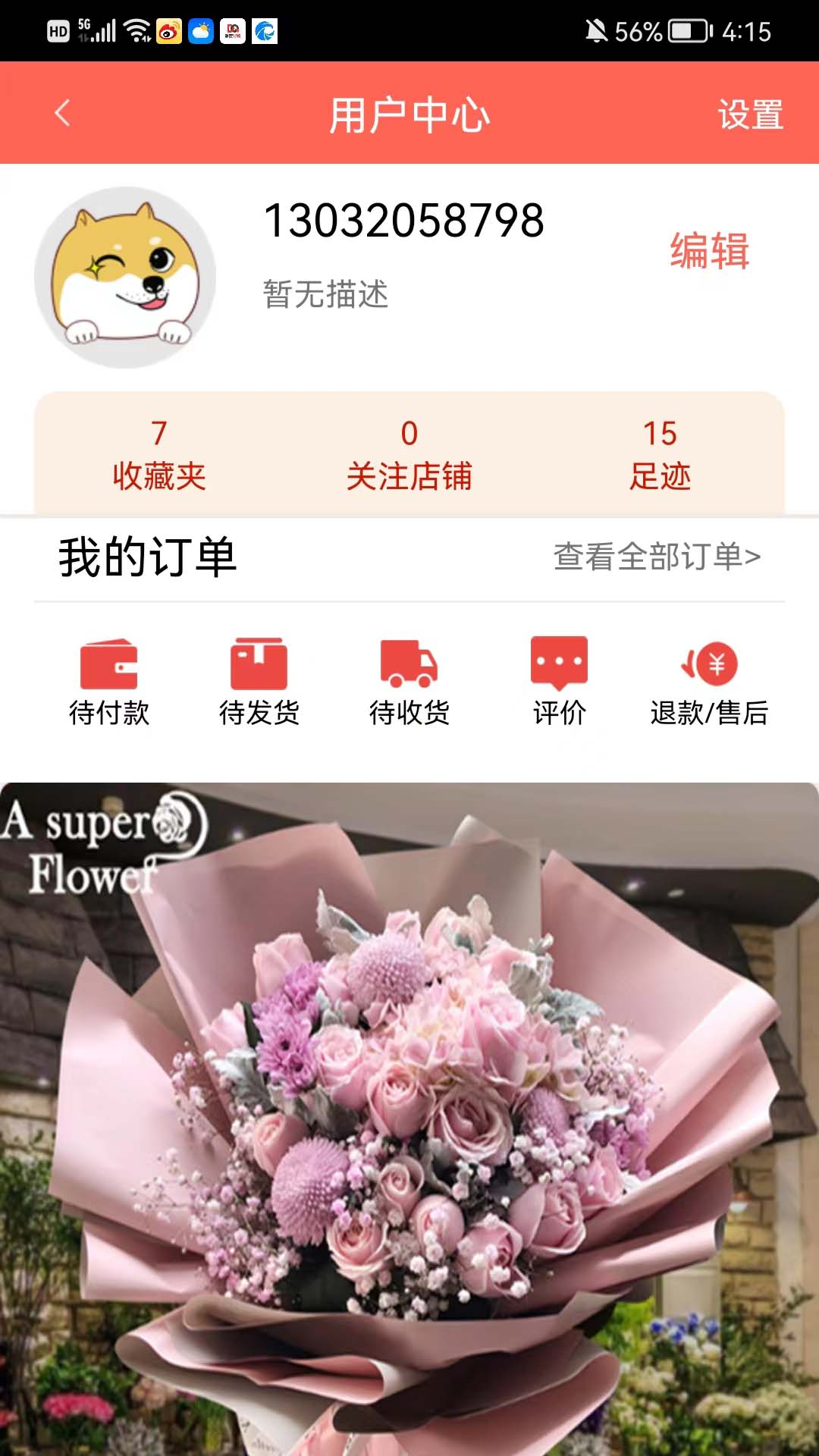Show 待收货 orders awaiting receipt
The height and width of the screenshot is (1456, 819).
click(409, 682)
